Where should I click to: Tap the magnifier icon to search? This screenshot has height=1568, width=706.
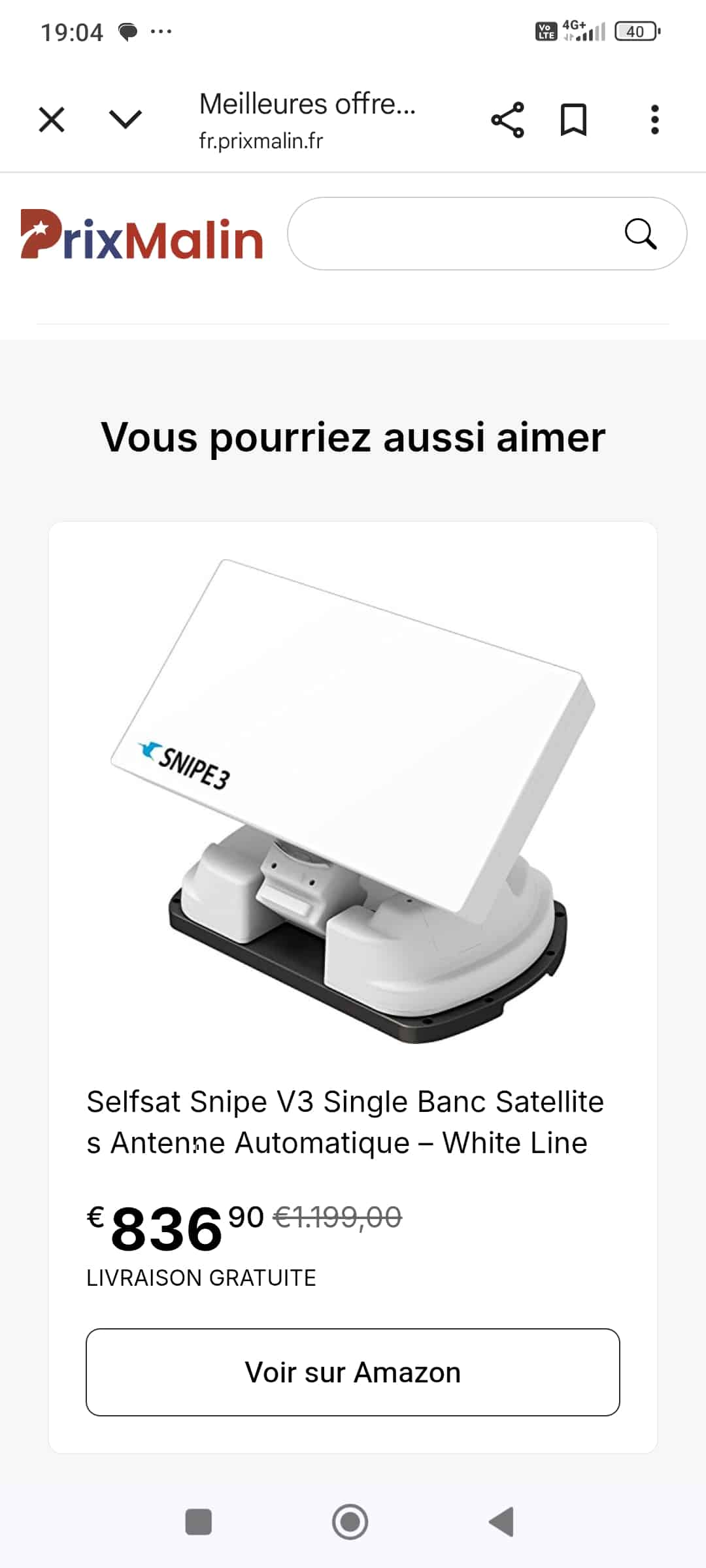pyautogui.click(x=641, y=233)
